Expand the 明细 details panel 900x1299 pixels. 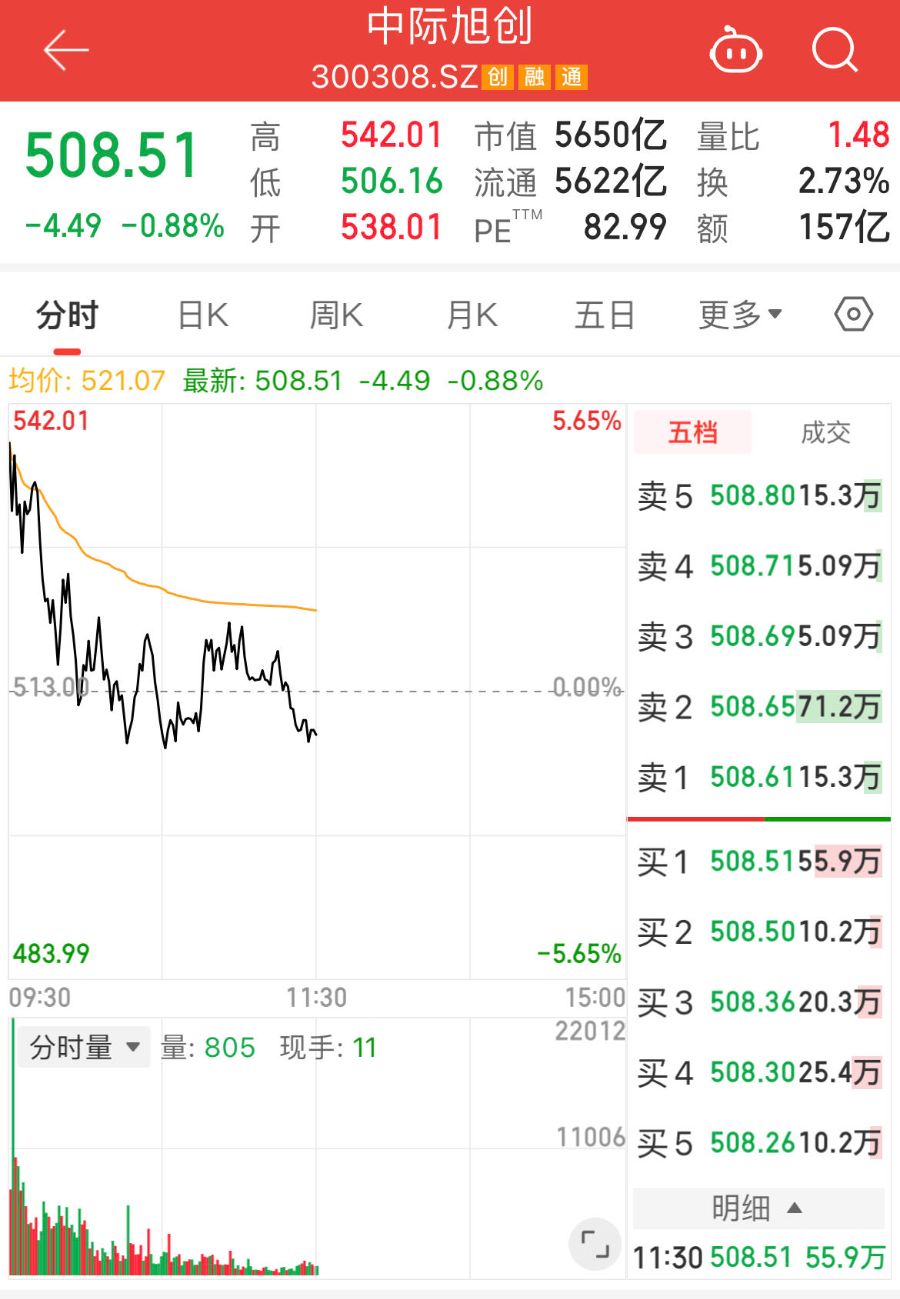[x=757, y=1208]
